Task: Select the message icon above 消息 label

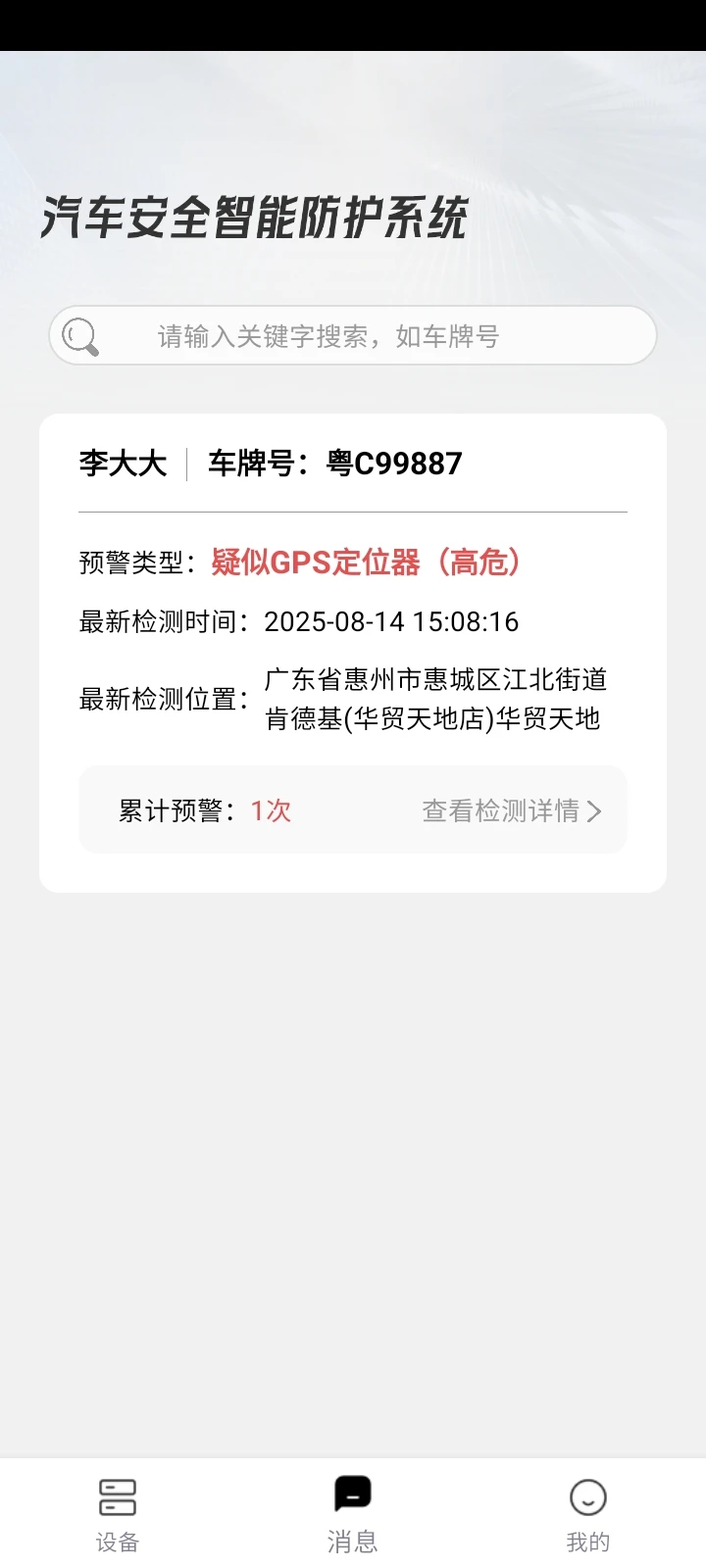Action: coord(352,1494)
